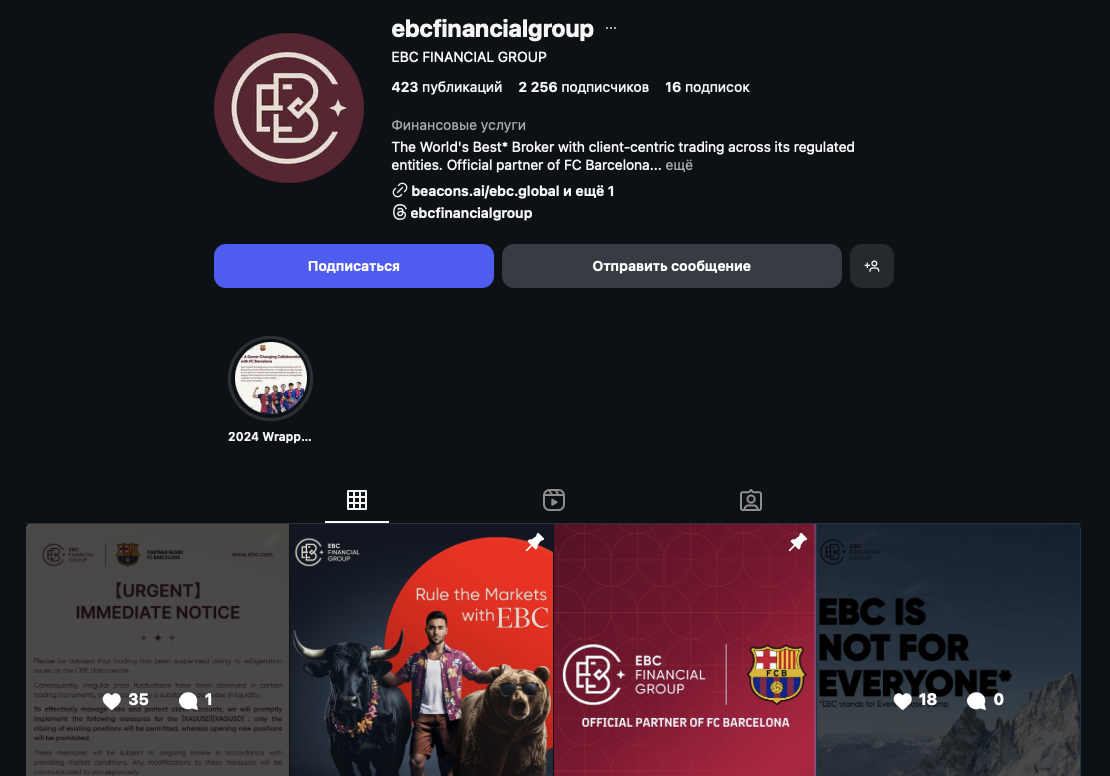Expand the bio with the ещё link
This screenshot has width=1110, height=776.
pos(679,165)
